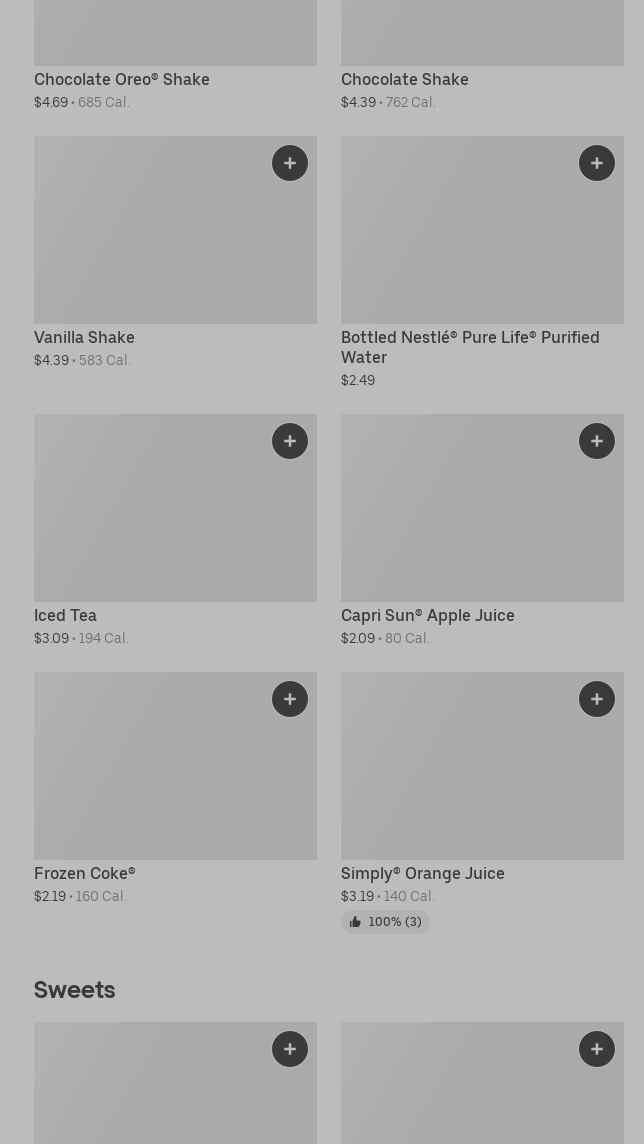
Task: Add Capri Sun Apple Juice to cart
Action: coord(597,441)
